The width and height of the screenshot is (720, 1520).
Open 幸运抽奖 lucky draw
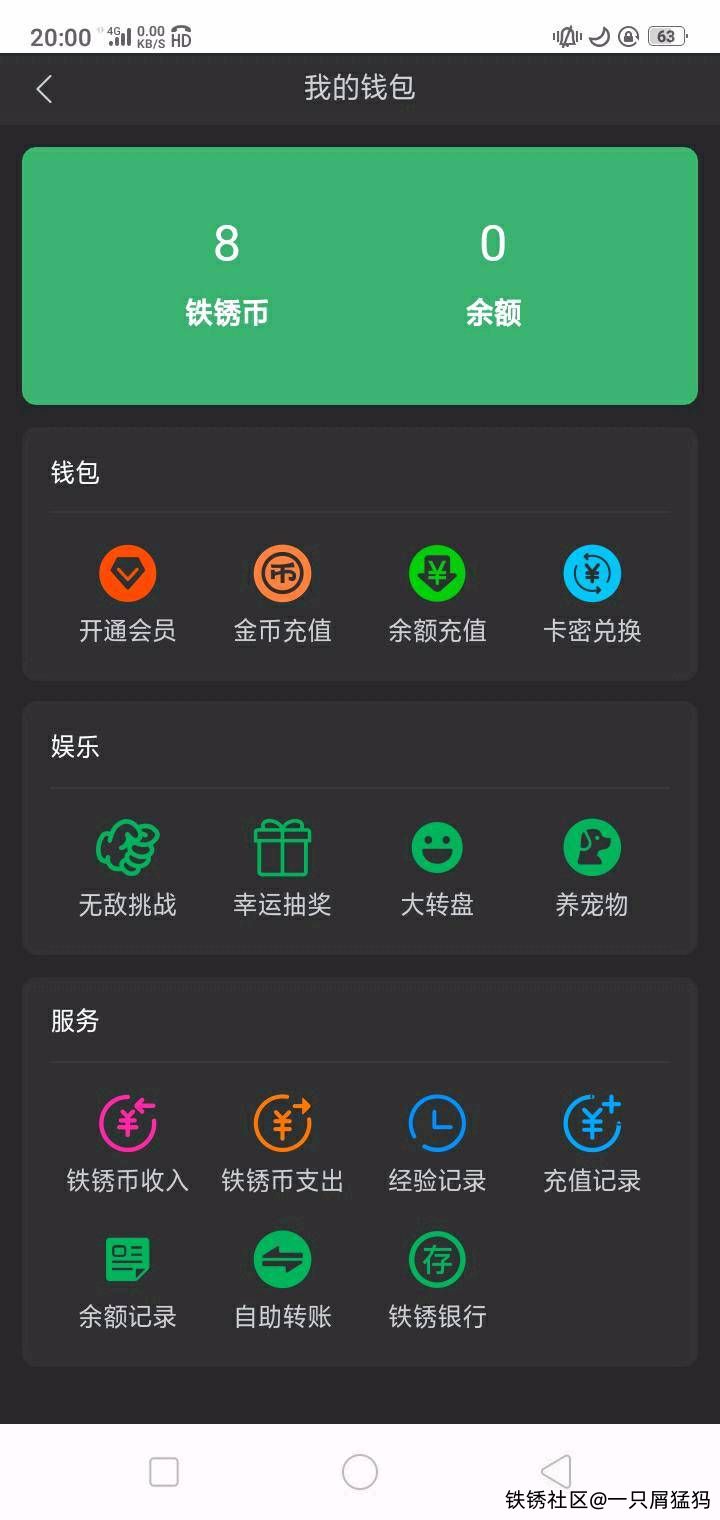282,866
